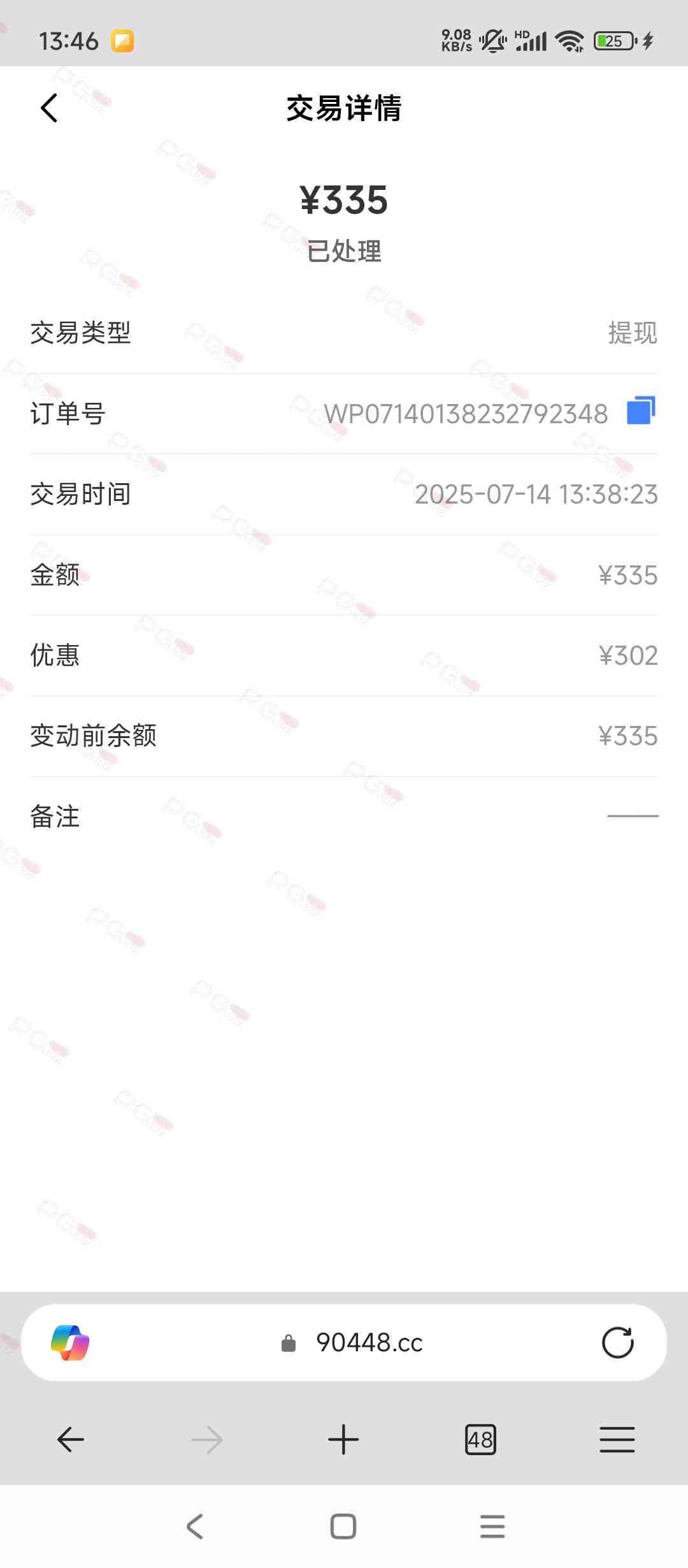Copy the order number WP0714013823279​2348
Screen dimensions: 688x1568
point(641,410)
